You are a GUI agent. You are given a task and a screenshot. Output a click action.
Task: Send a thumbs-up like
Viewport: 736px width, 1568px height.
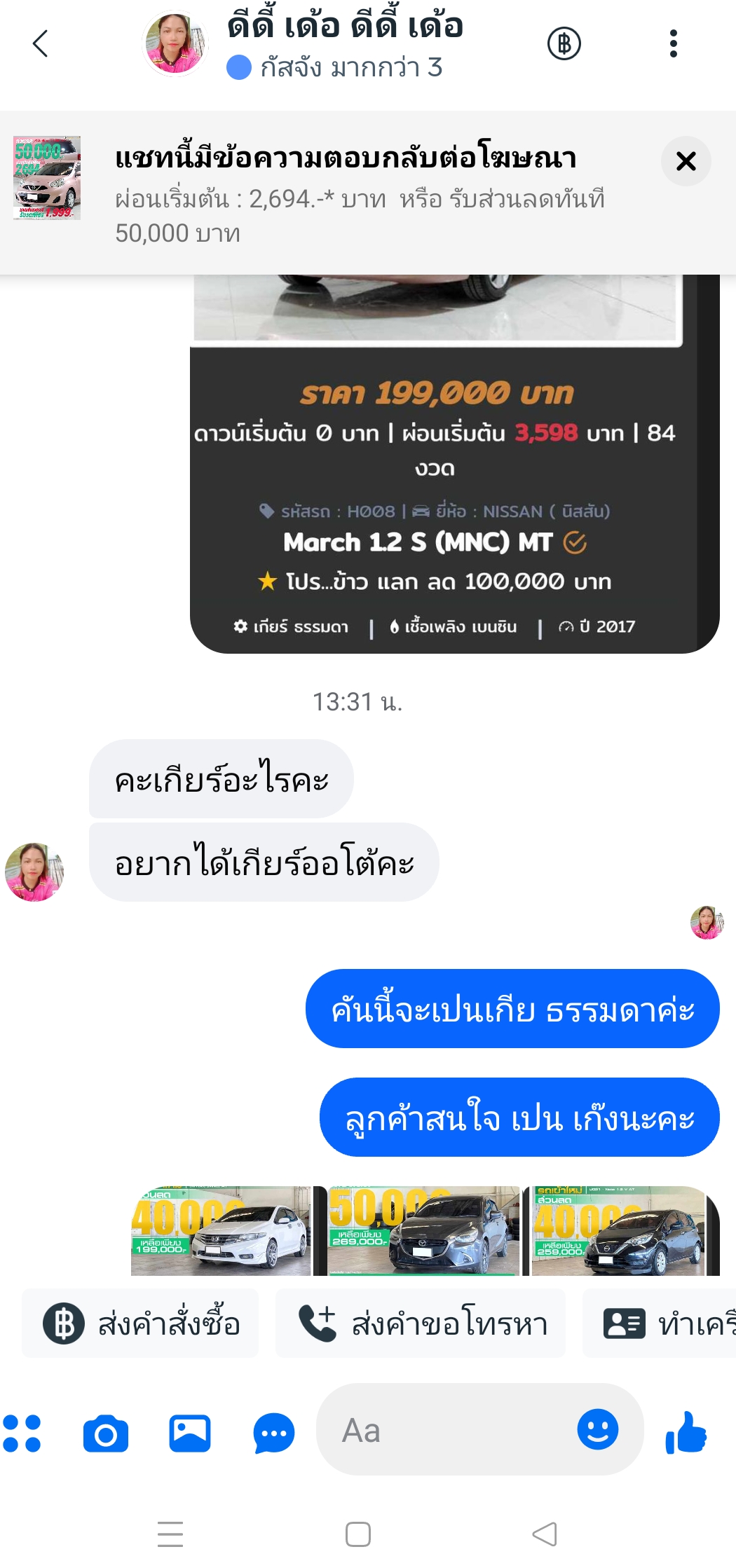[x=686, y=1432]
